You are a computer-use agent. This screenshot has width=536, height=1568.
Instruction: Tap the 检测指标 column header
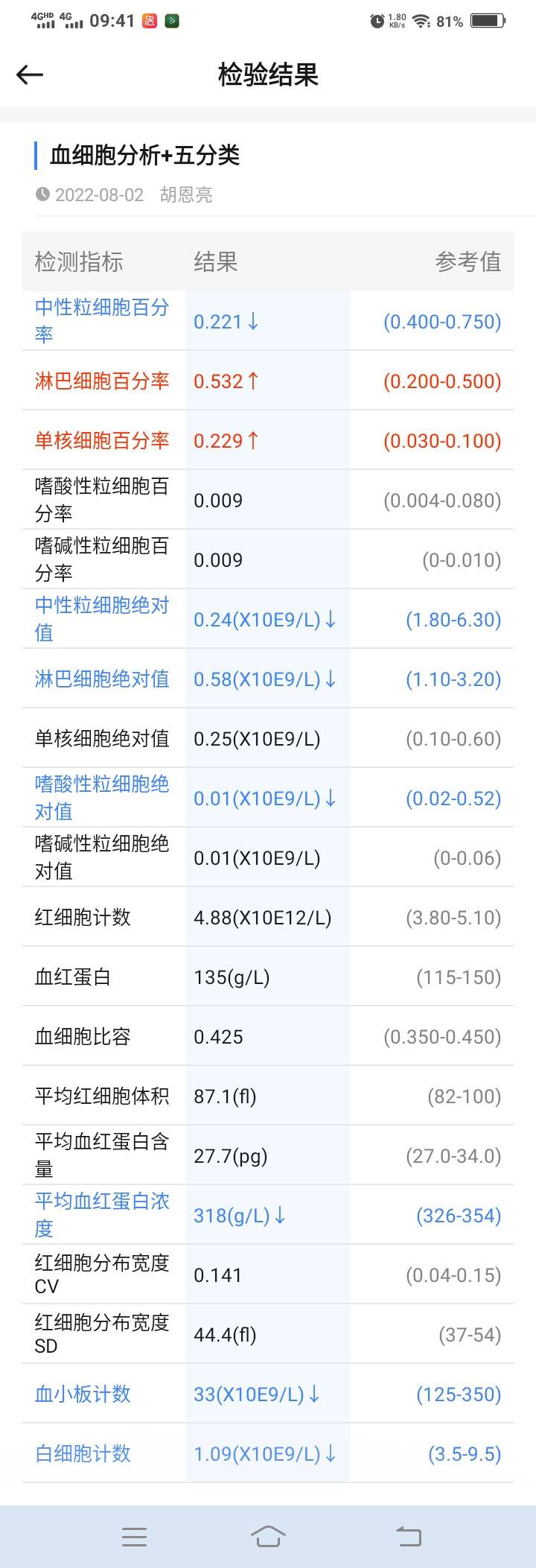click(79, 262)
